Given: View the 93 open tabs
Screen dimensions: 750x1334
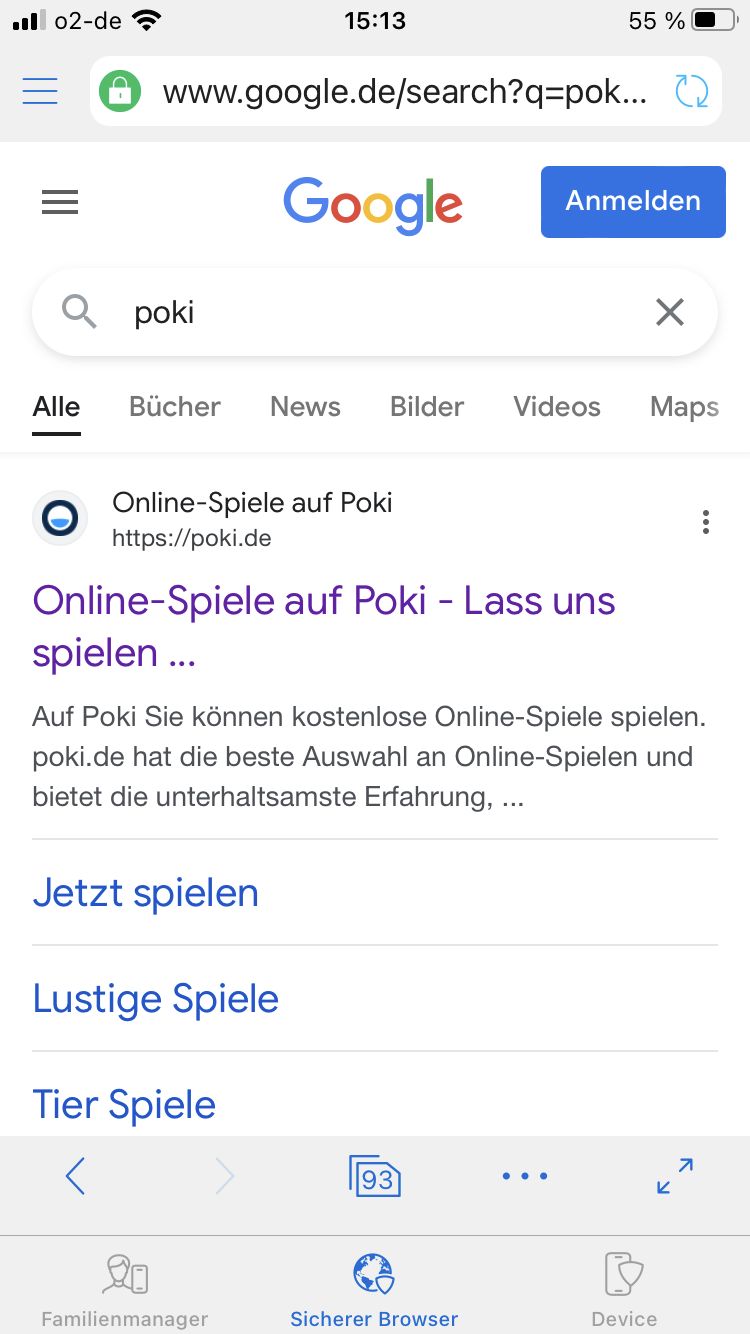Looking at the screenshot, I should point(375,1177).
